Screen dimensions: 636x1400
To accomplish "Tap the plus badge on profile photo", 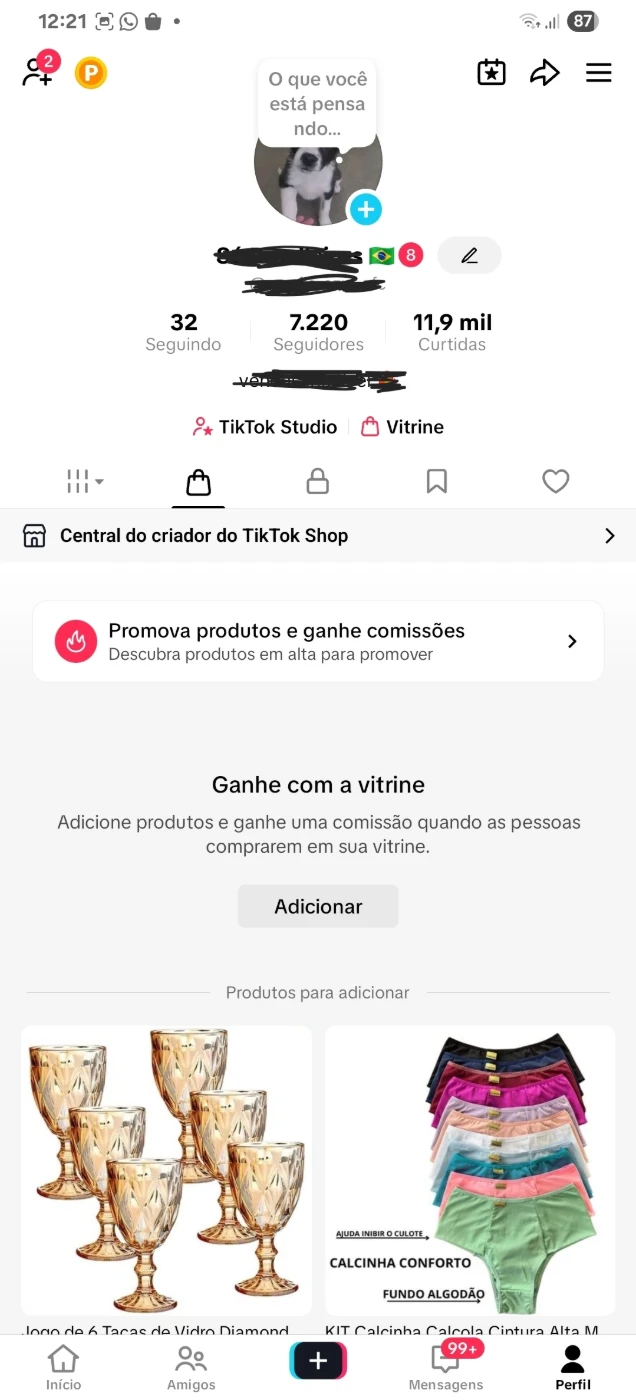I will point(365,209).
